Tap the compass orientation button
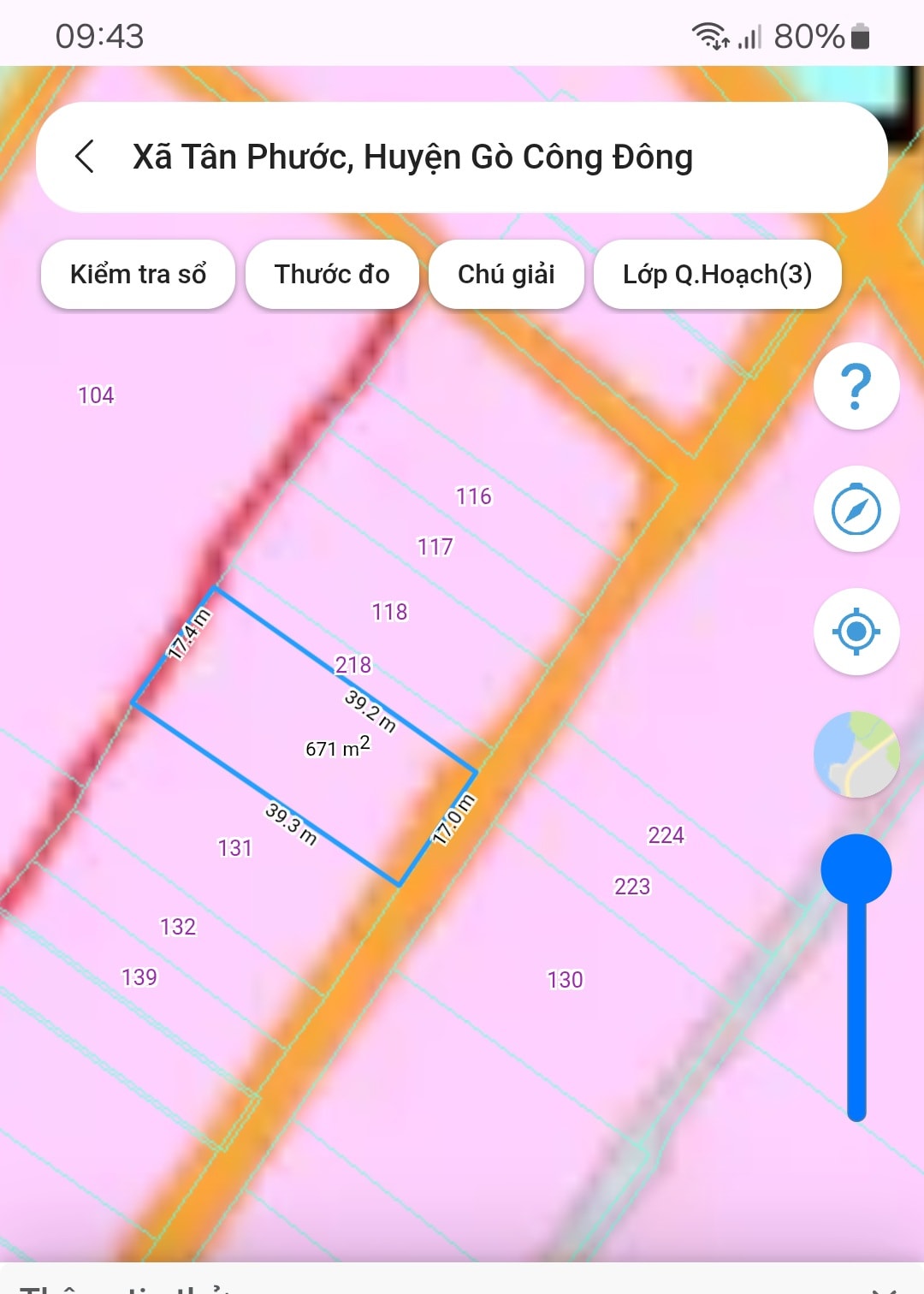Image resolution: width=924 pixels, height=1294 pixels. 856,509
